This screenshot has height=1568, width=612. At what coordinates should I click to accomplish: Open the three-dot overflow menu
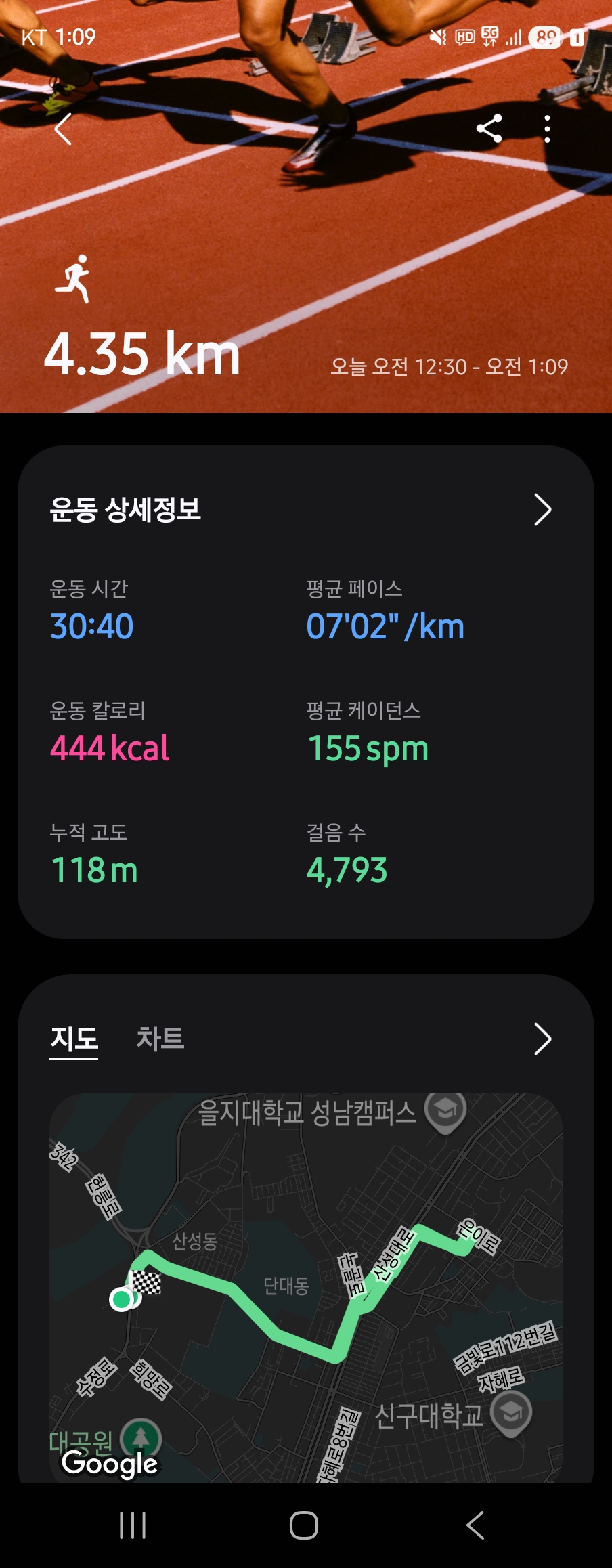pos(547,129)
